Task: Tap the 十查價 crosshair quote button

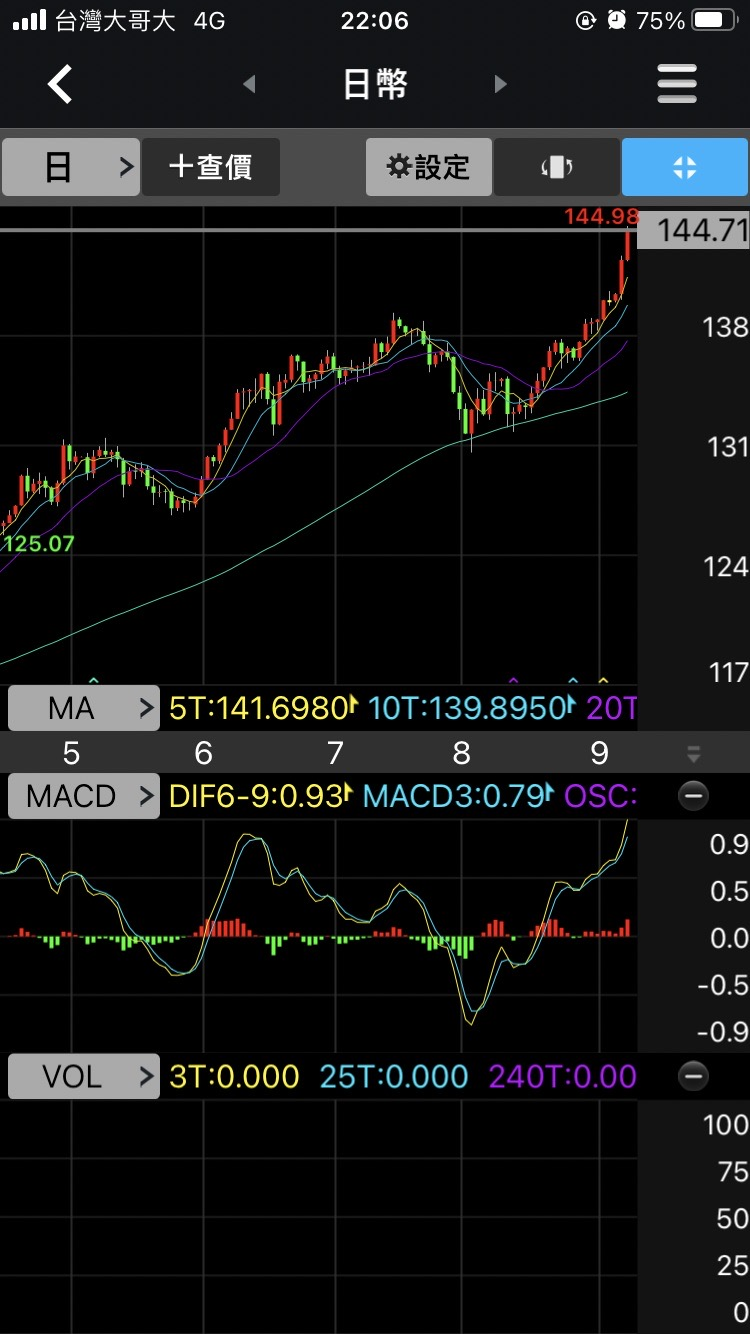Action: tap(211, 167)
